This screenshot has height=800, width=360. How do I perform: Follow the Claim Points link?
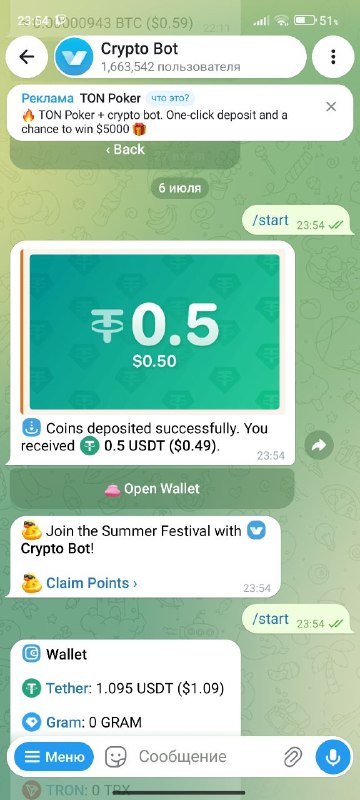(x=91, y=583)
